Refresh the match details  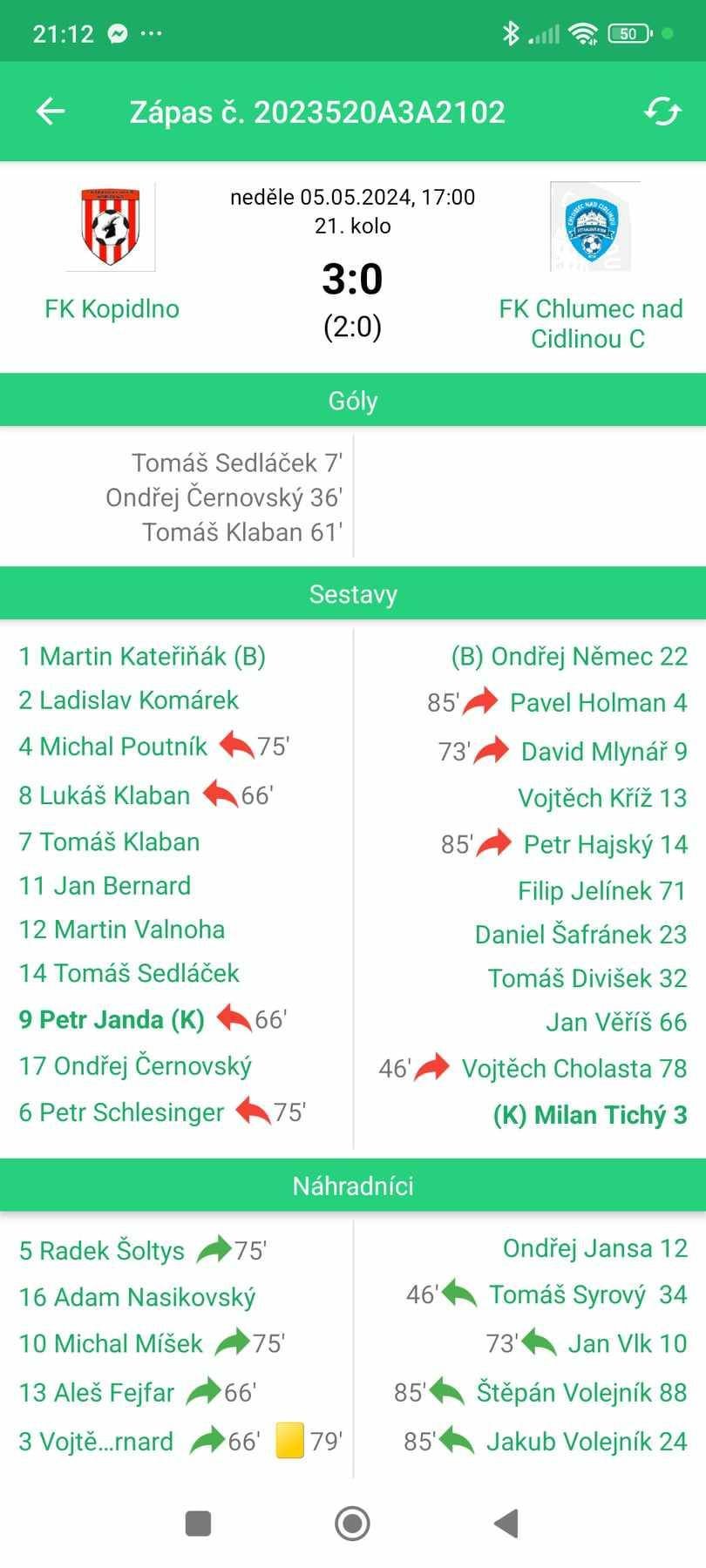tap(662, 112)
